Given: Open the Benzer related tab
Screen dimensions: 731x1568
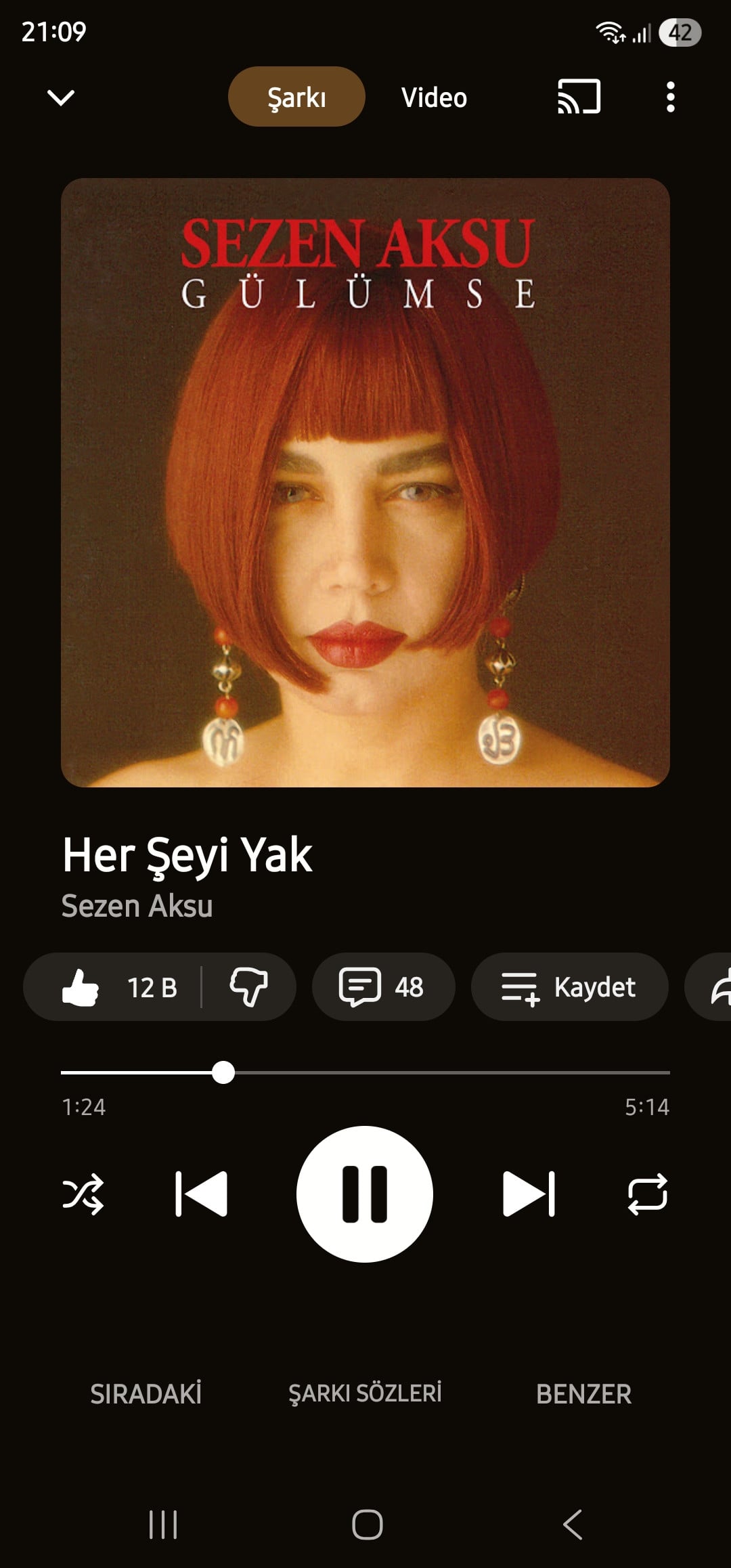Looking at the screenshot, I should pyautogui.click(x=583, y=1394).
